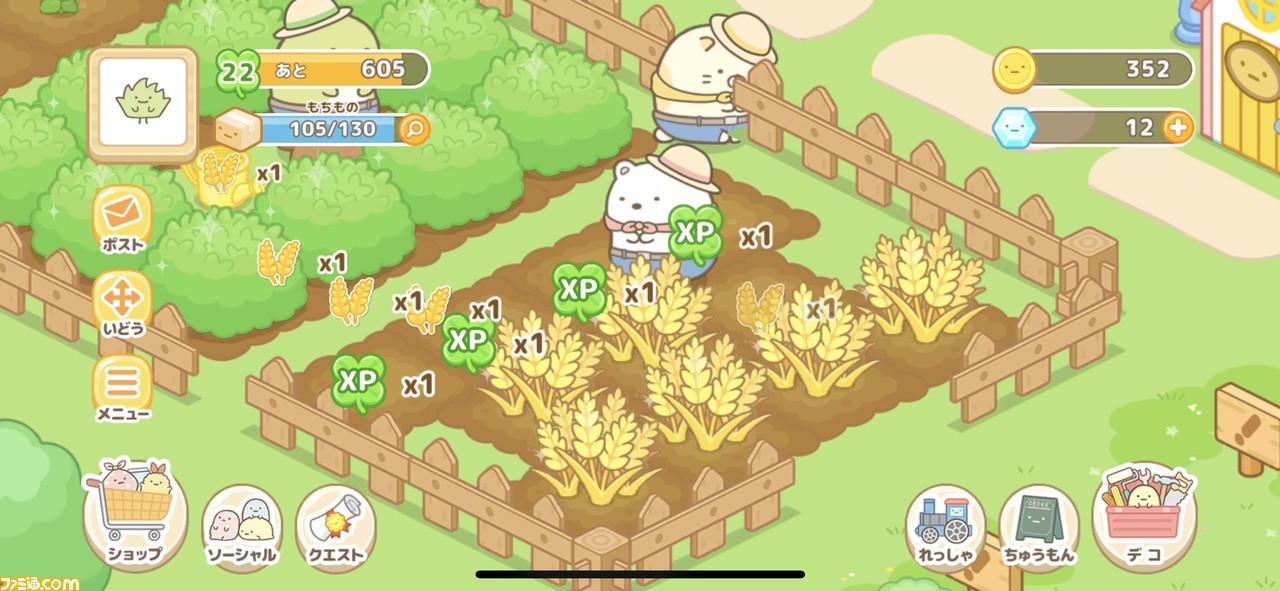Open the ソーシャル social menu
Image resolution: width=1280 pixels, height=591 pixels.
(241, 524)
